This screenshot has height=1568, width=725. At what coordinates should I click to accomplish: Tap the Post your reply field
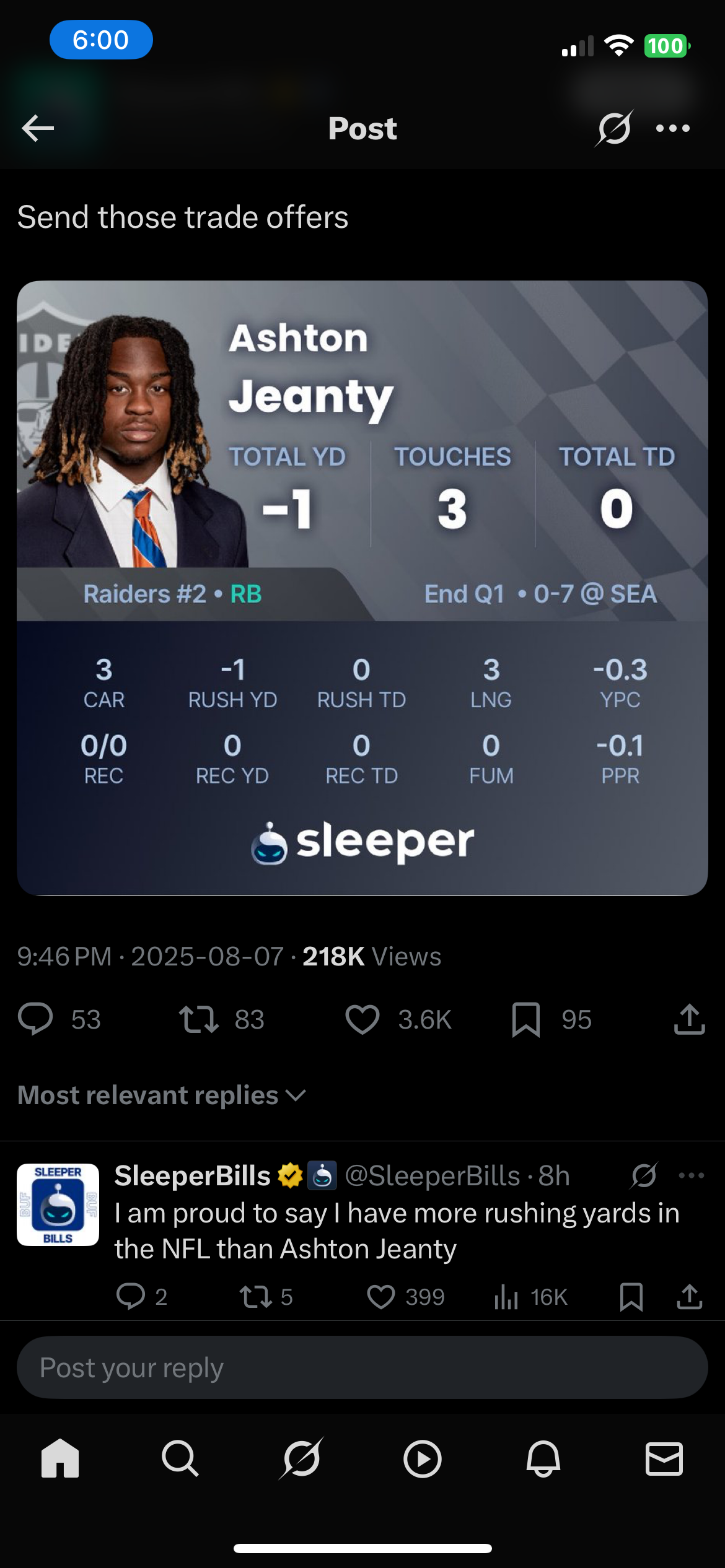tap(362, 1367)
